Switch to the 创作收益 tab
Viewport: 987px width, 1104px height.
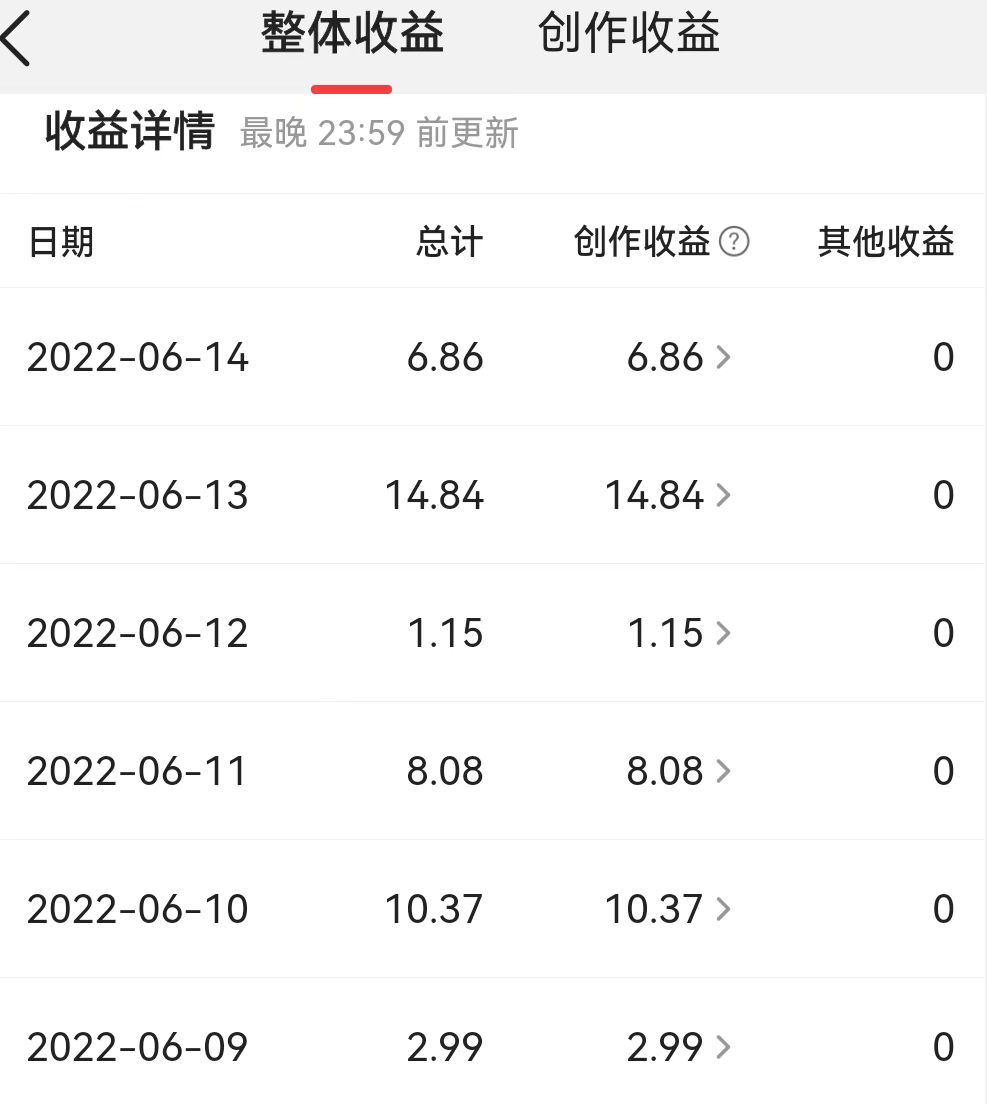(629, 34)
